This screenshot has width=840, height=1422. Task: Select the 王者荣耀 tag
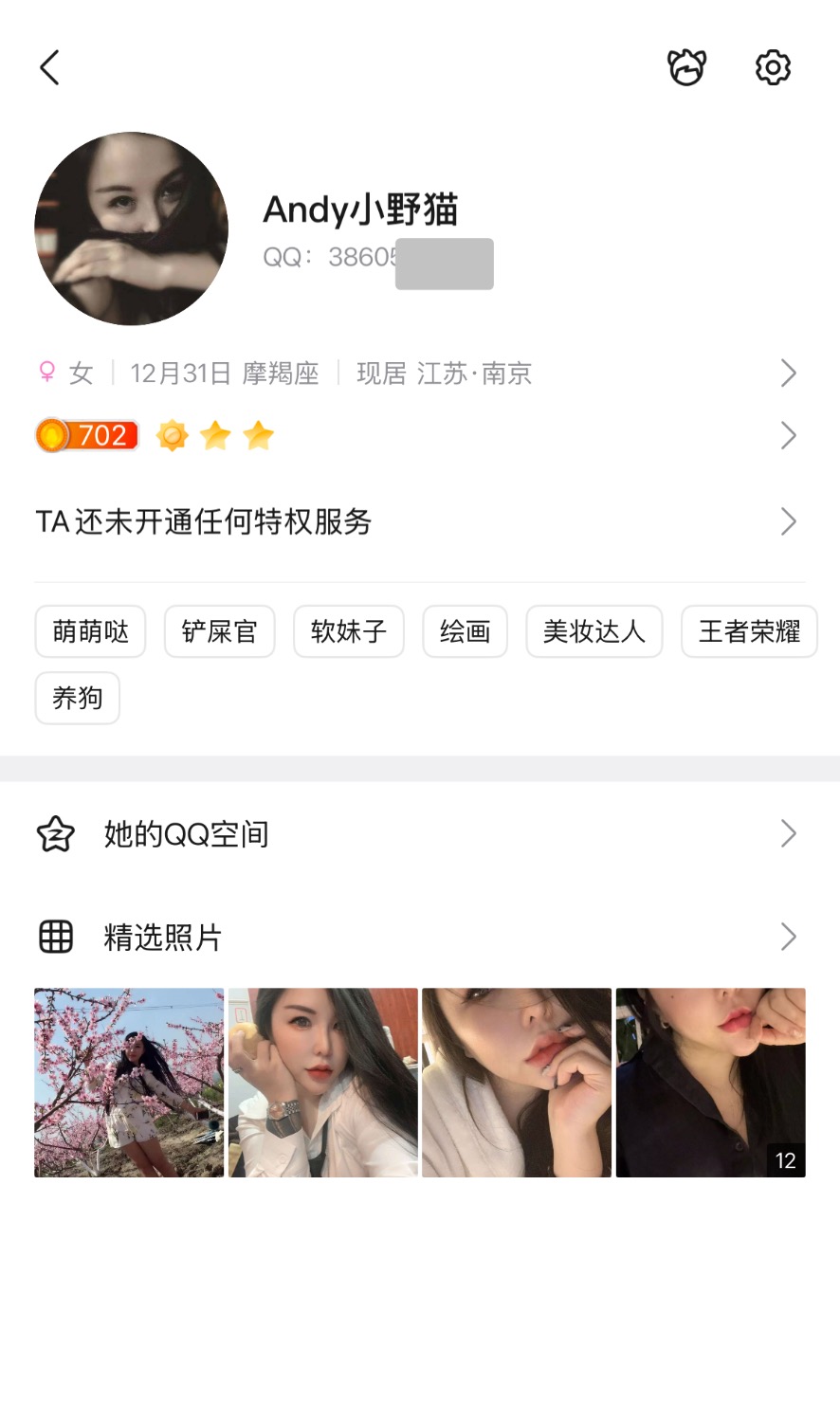[749, 631]
